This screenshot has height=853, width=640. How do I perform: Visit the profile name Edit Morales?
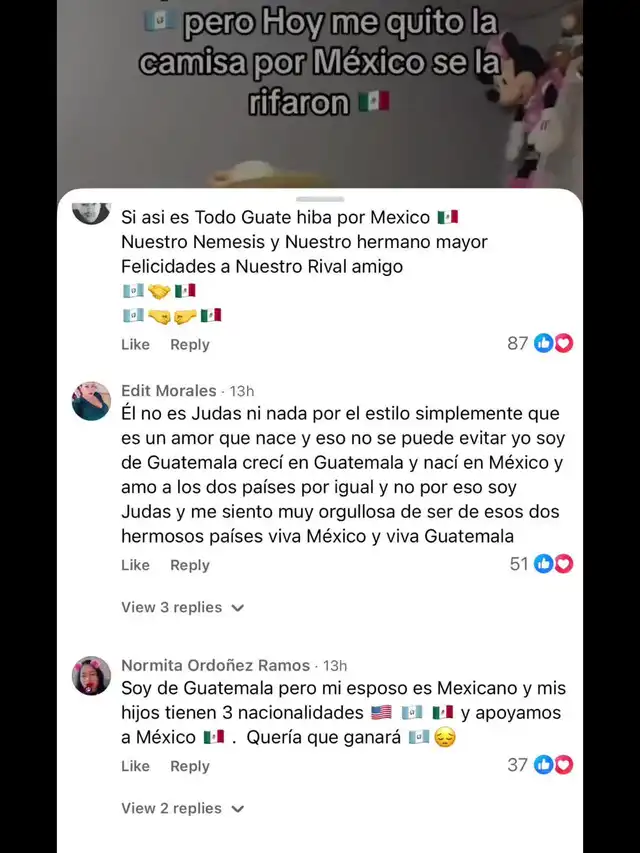pos(168,390)
